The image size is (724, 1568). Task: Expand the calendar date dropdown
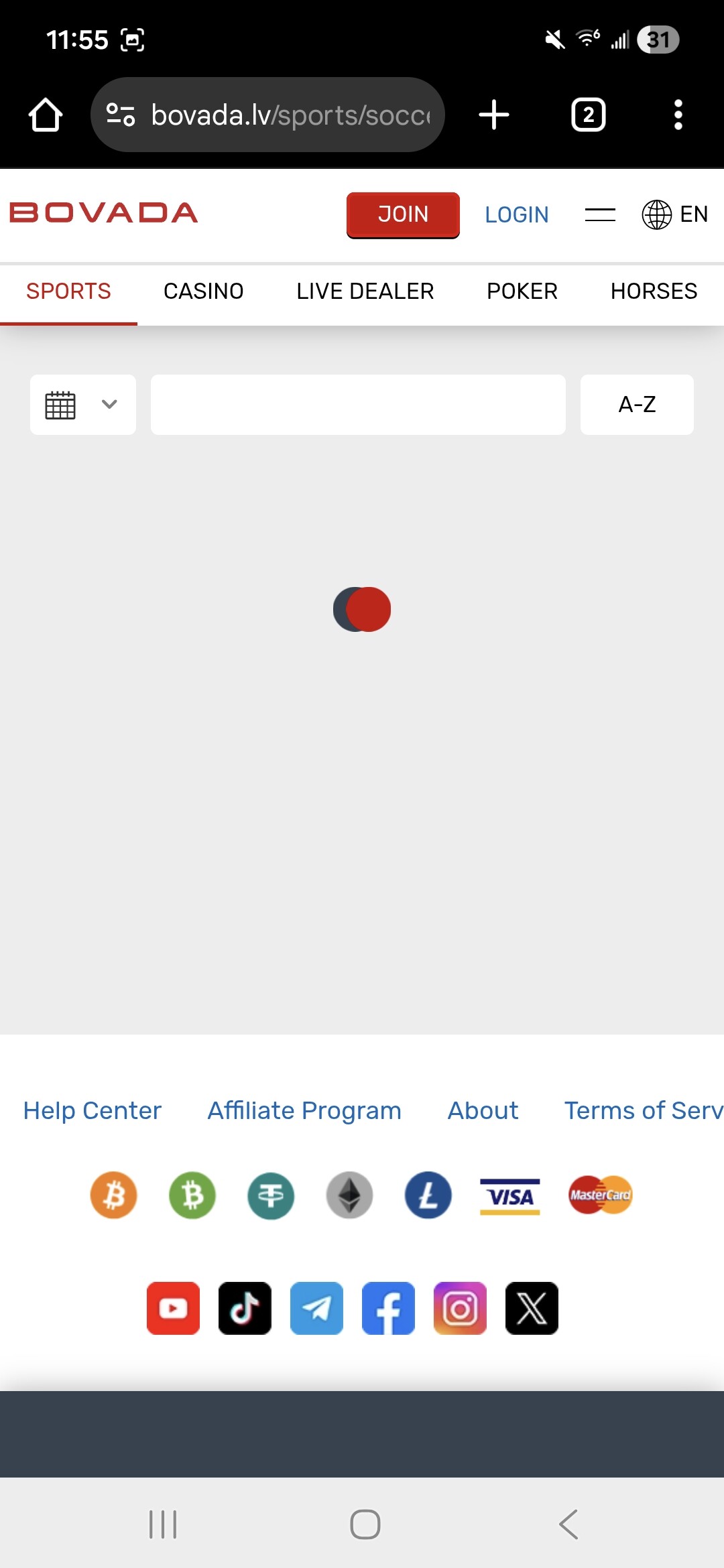point(83,405)
